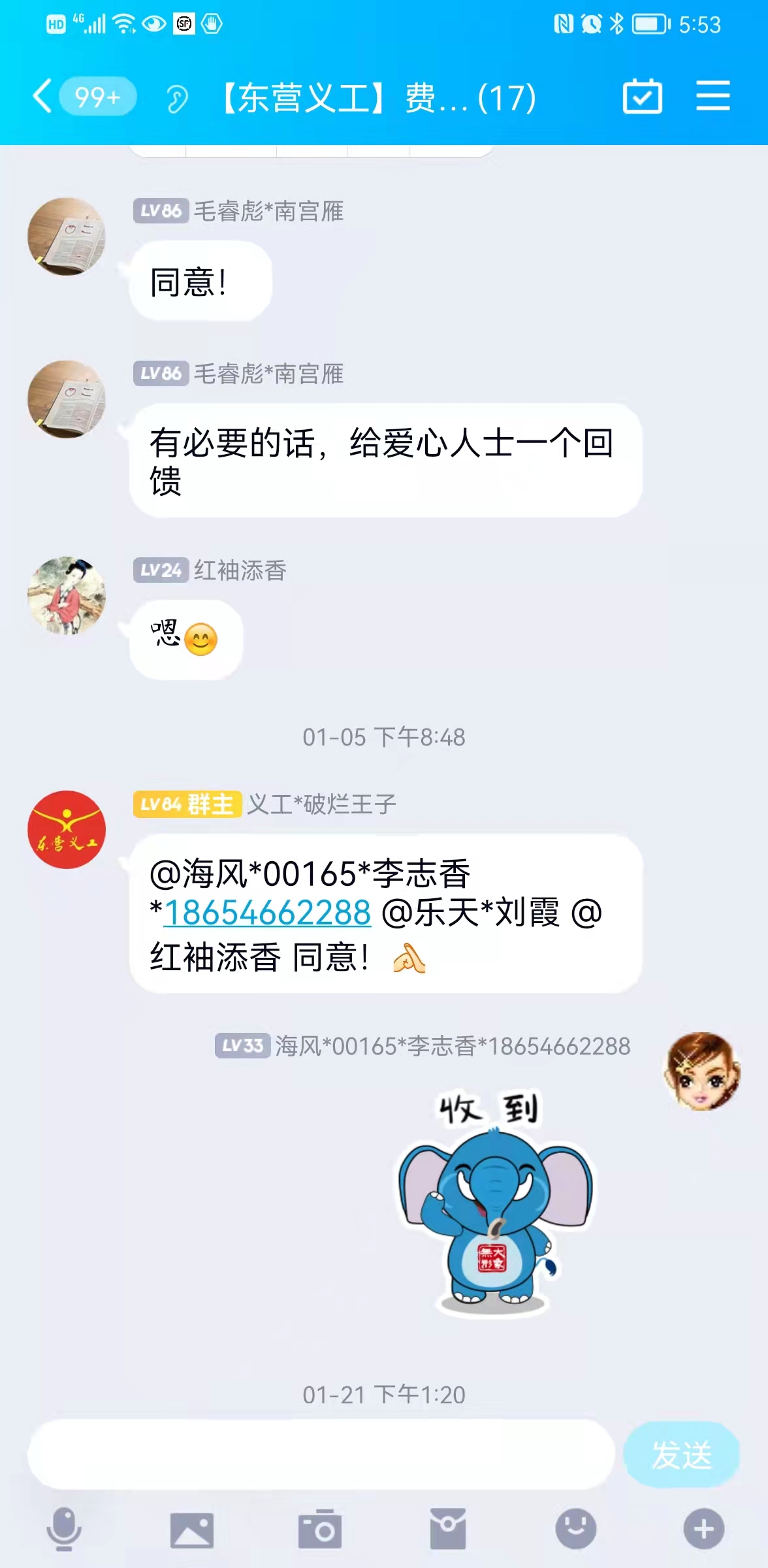Tap 毛睿彪*南宫雁's avatar beside 同意!
The image size is (768, 1568).
coord(67,237)
